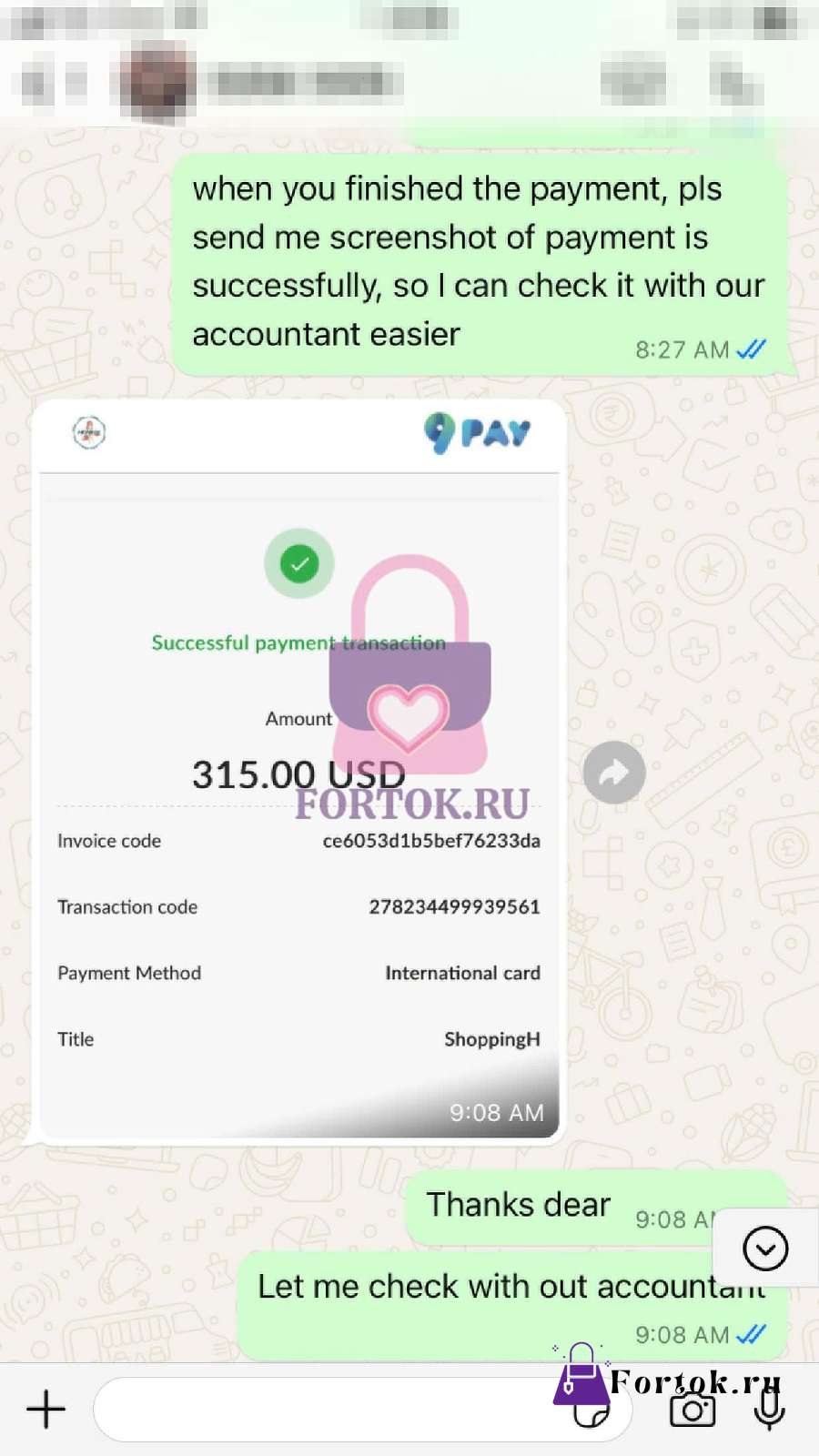Jump to the latest messages
This screenshot has height=1456, width=819.
[x=765, y=1248]
